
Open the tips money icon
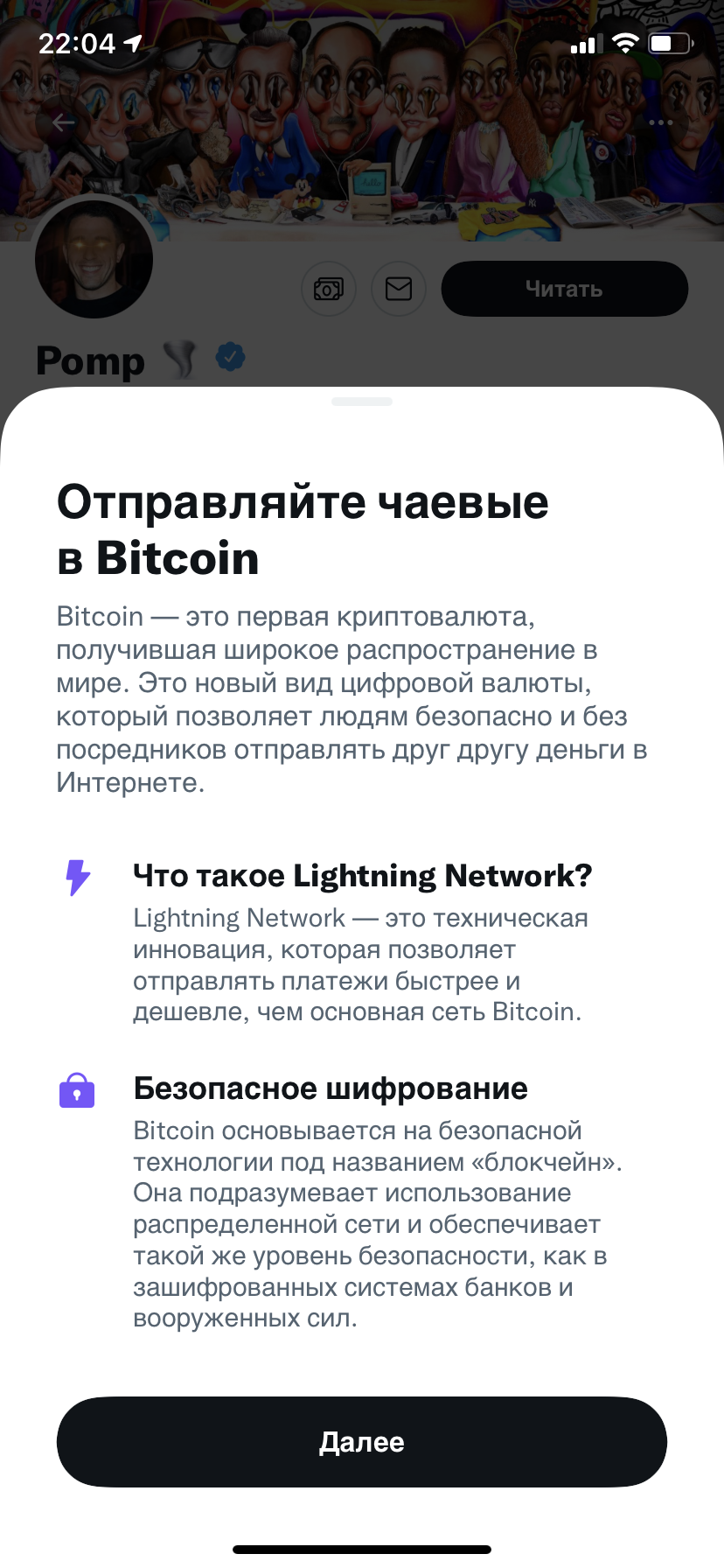tap(329, 289)
